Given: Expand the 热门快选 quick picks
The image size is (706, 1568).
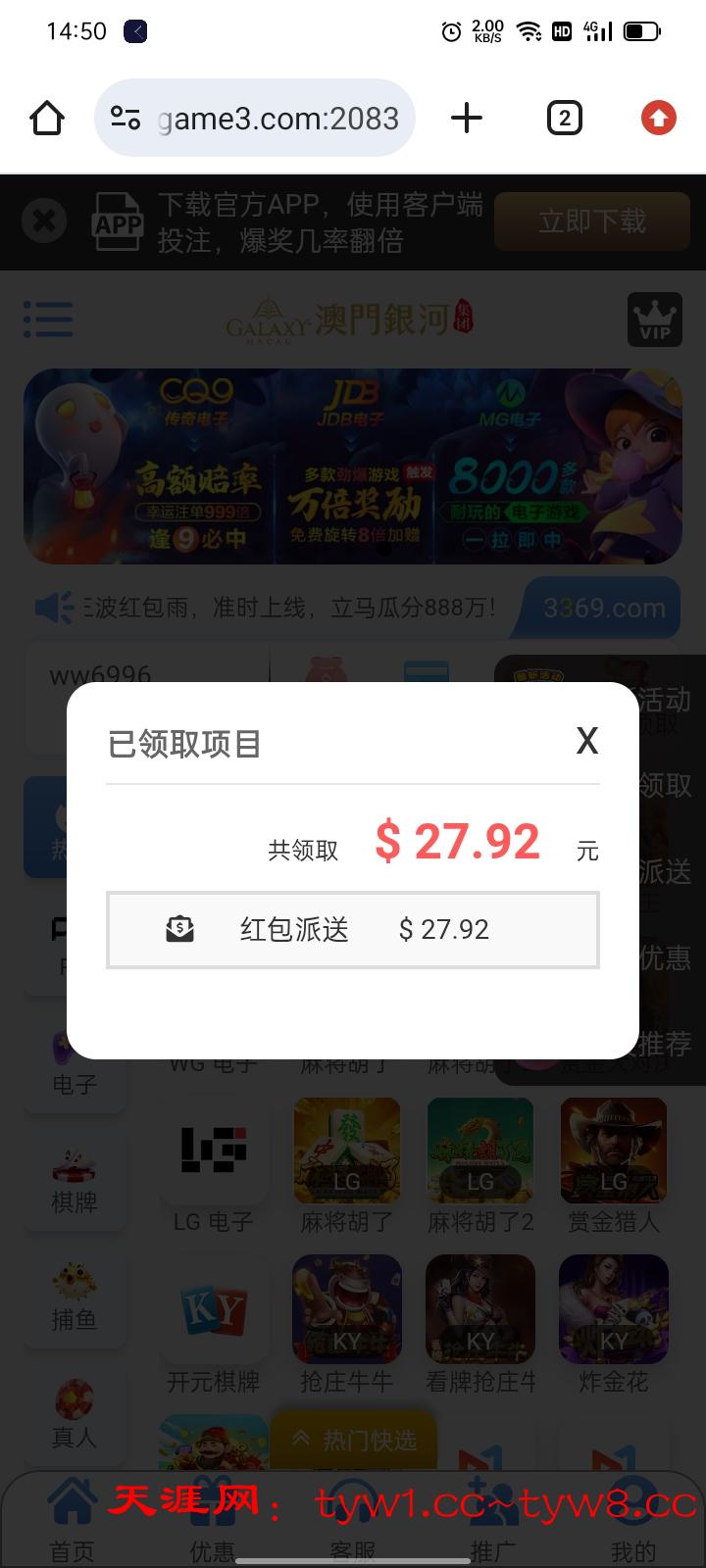Looking at the screenshot, I should pos(355,1439).
